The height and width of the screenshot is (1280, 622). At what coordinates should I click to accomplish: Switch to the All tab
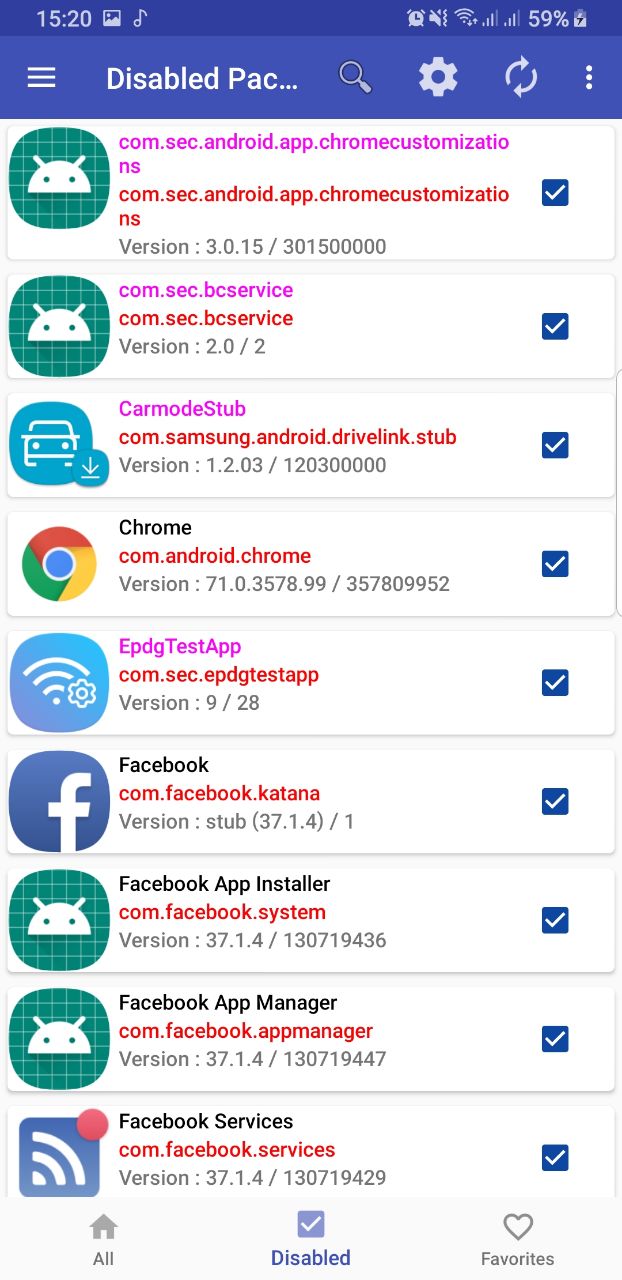(x=103, y=1240)
